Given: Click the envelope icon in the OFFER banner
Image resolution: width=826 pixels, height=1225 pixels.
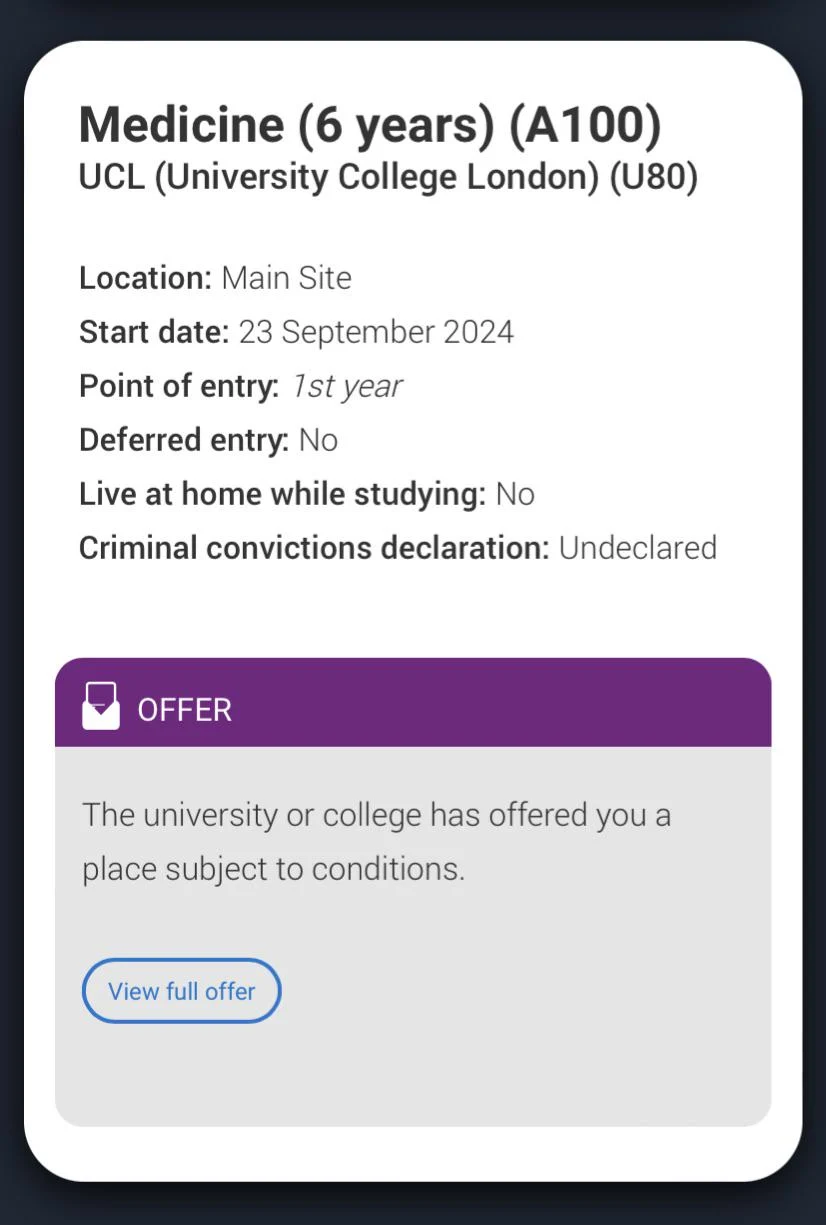Looking at the screenshot, I should 100,706.
